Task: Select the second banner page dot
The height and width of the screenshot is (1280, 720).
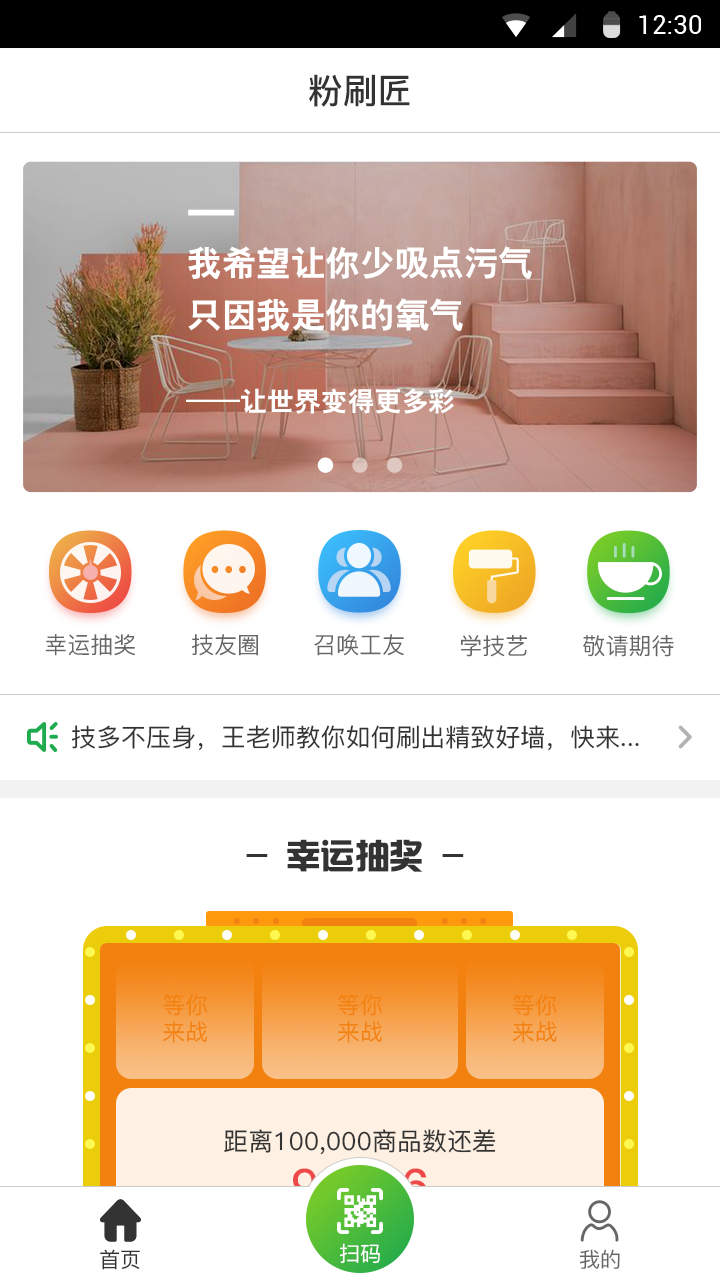Action: [360, 465]
